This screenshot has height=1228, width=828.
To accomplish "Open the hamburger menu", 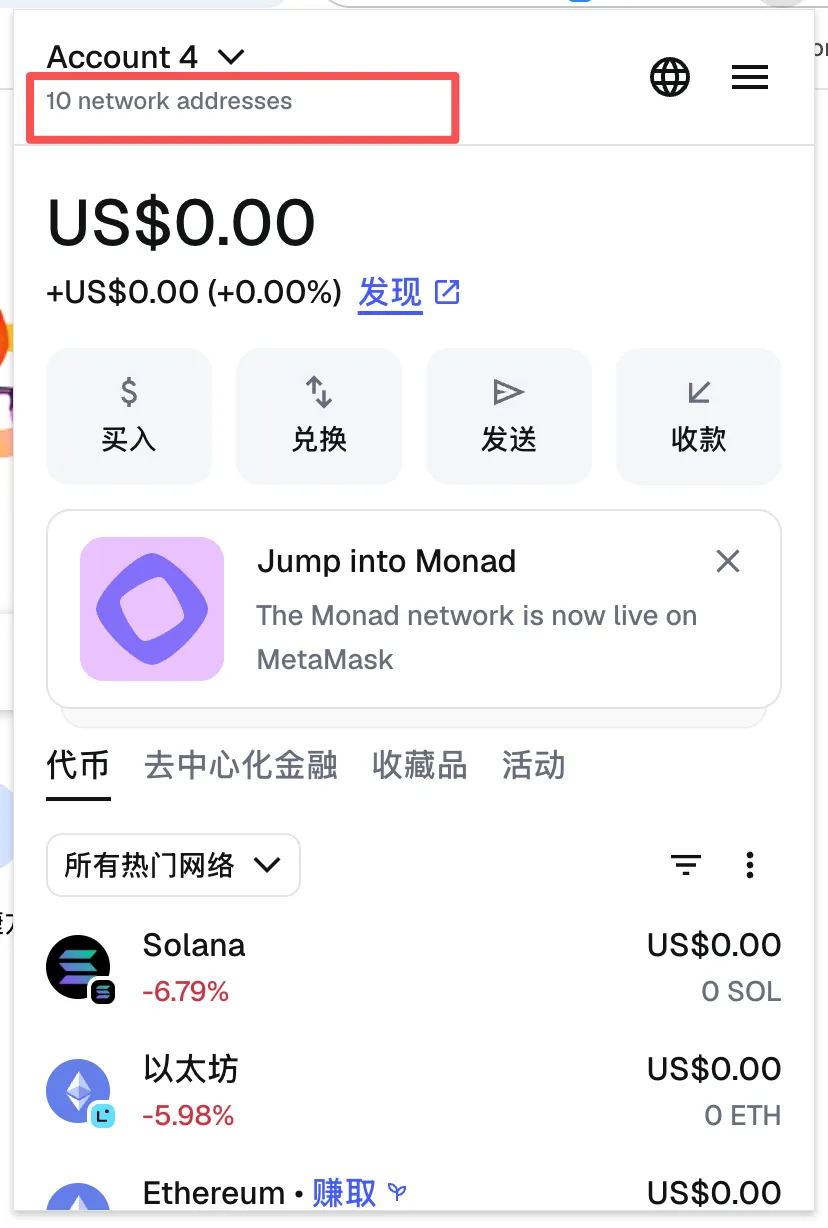I will coord(750,77).
